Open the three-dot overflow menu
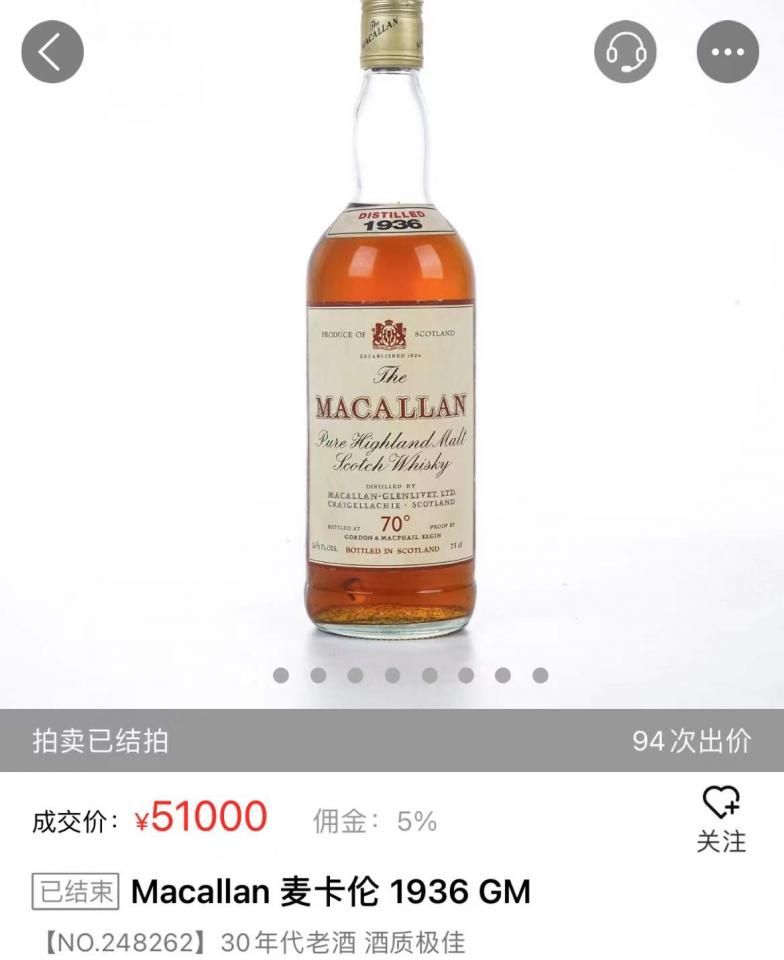 [728, 52]
